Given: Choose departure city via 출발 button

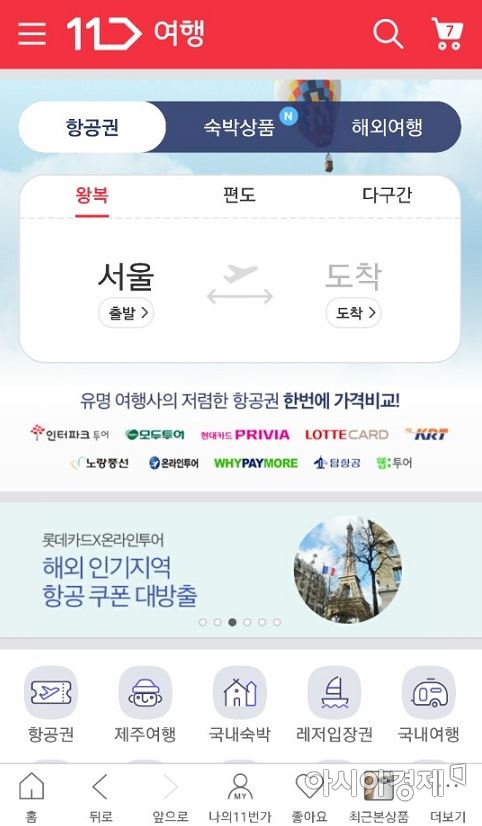Looking at the screenshot, I should tap(126, 313).
